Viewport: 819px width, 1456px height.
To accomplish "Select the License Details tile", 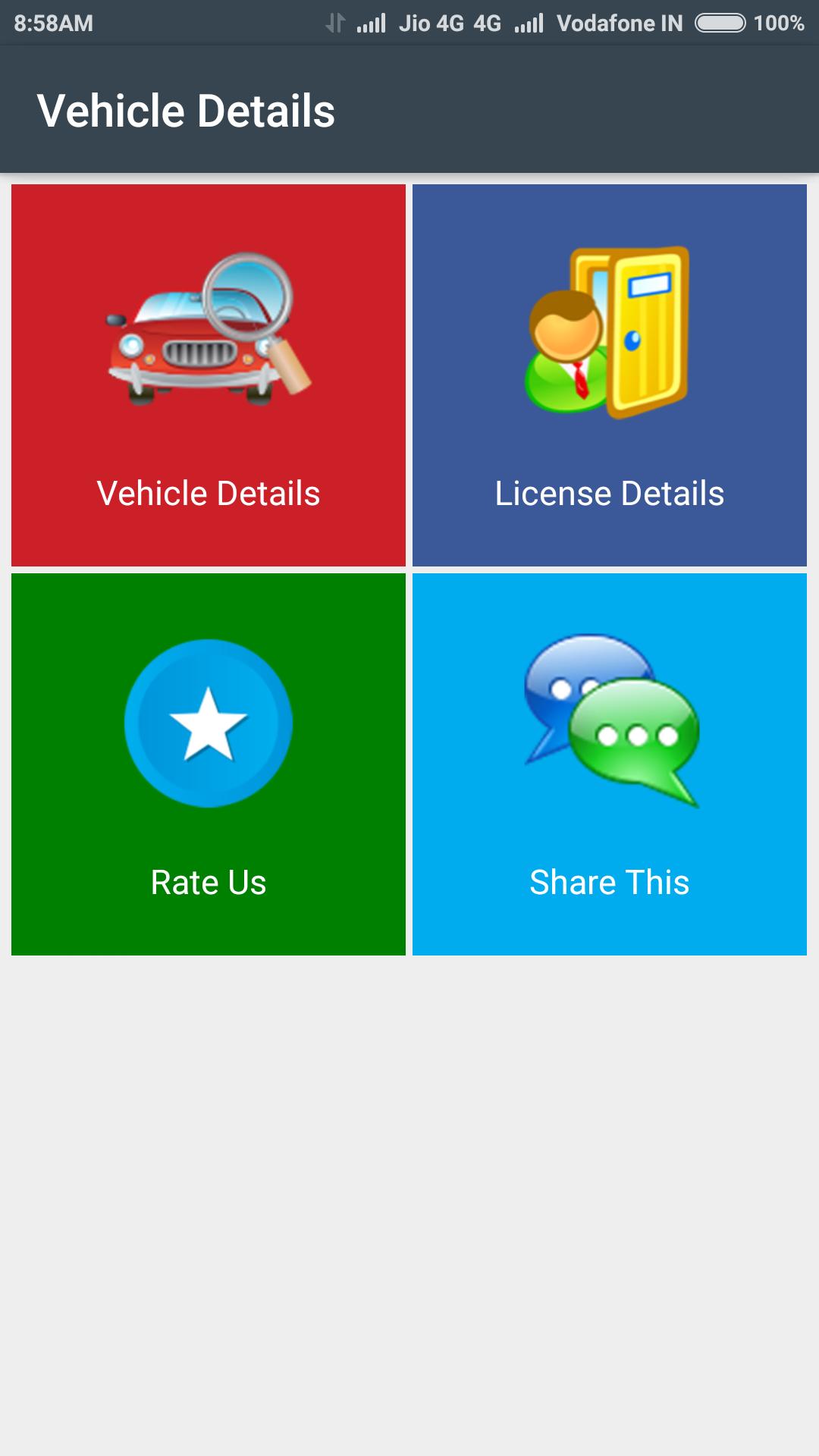I will [x=610, y=375].
